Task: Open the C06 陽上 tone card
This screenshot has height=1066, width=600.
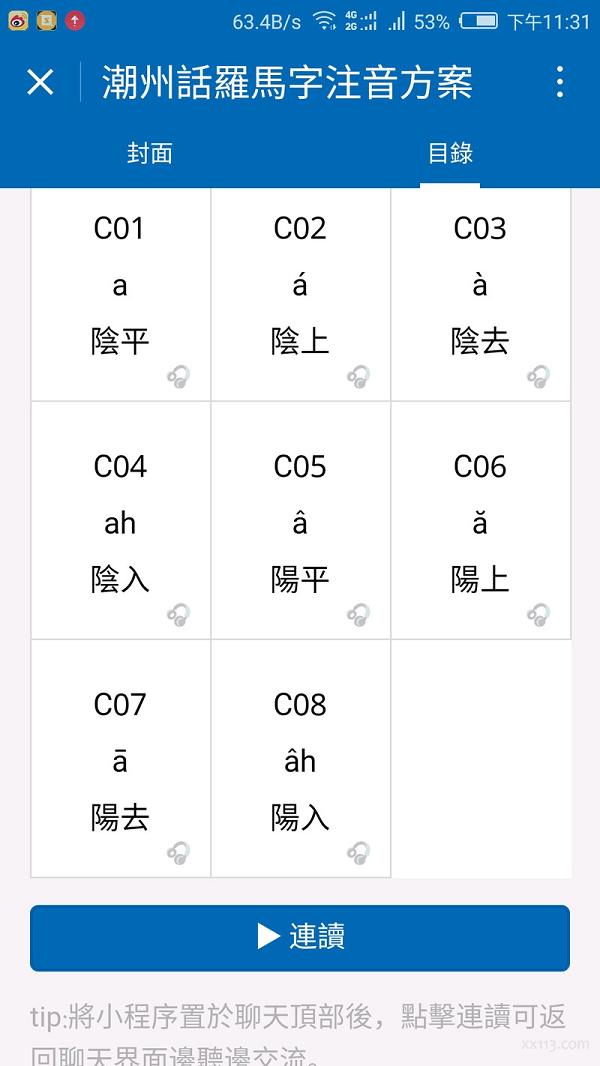Action: pos(480,520)
